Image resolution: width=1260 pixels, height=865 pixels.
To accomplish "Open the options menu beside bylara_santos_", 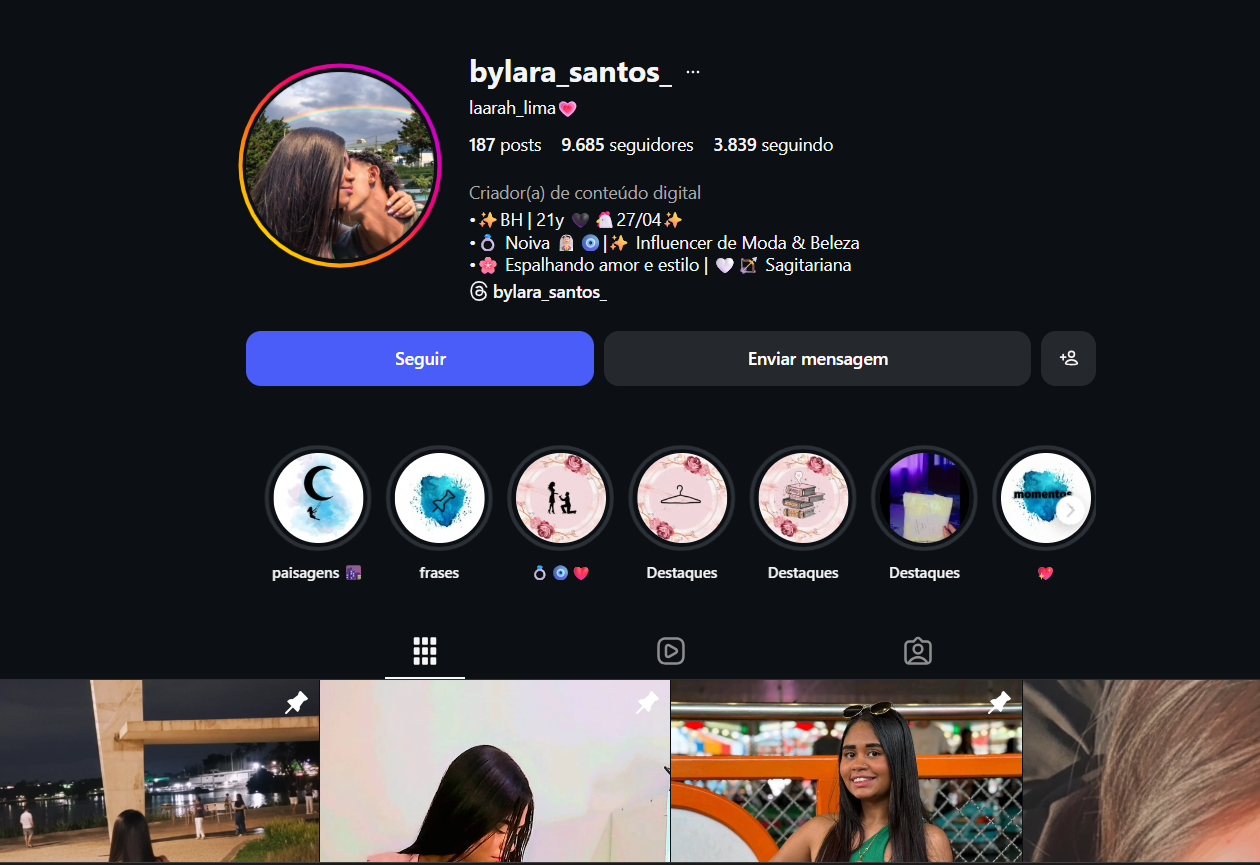I will [693, 72].
